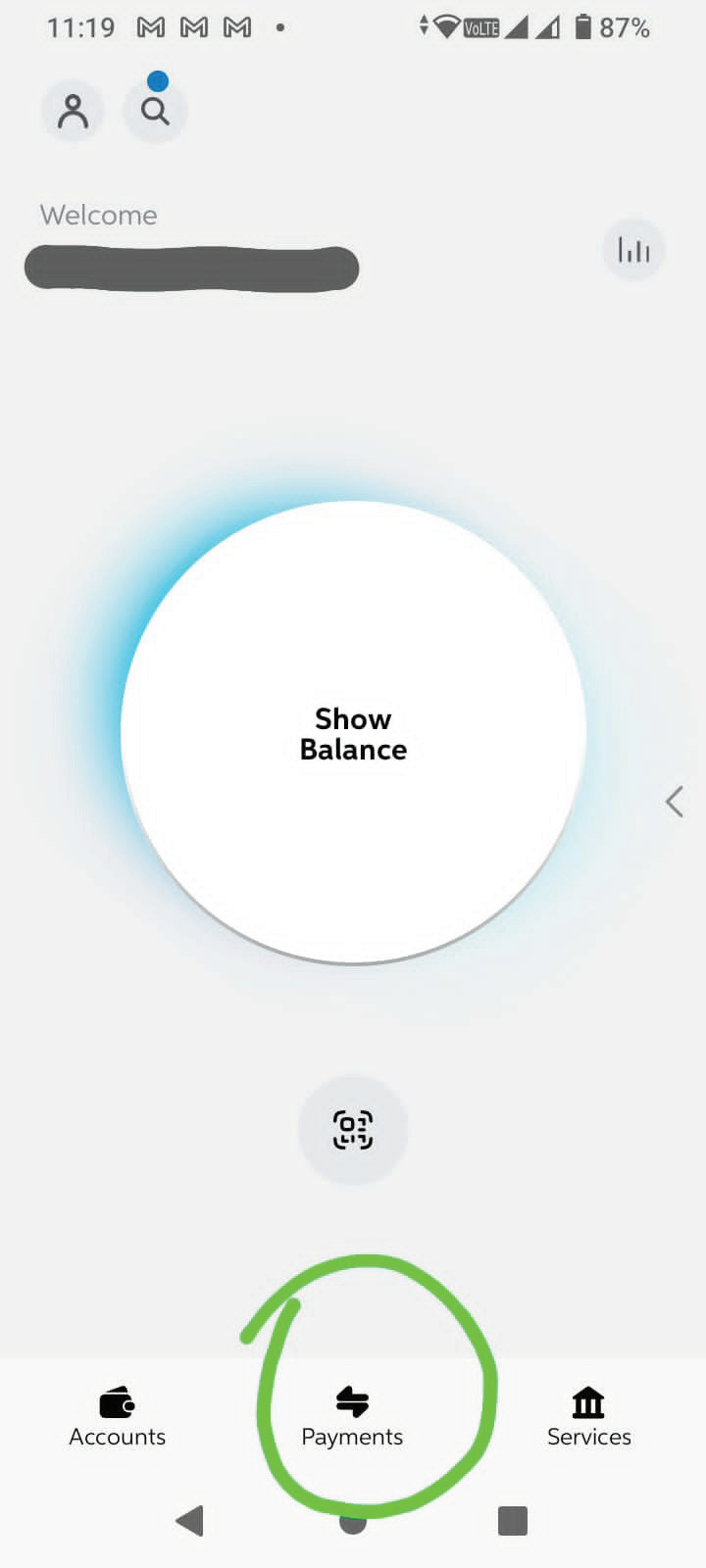Expand the side panel chevron arrow
Viewport: 706px width, 1568px height.
674,802
